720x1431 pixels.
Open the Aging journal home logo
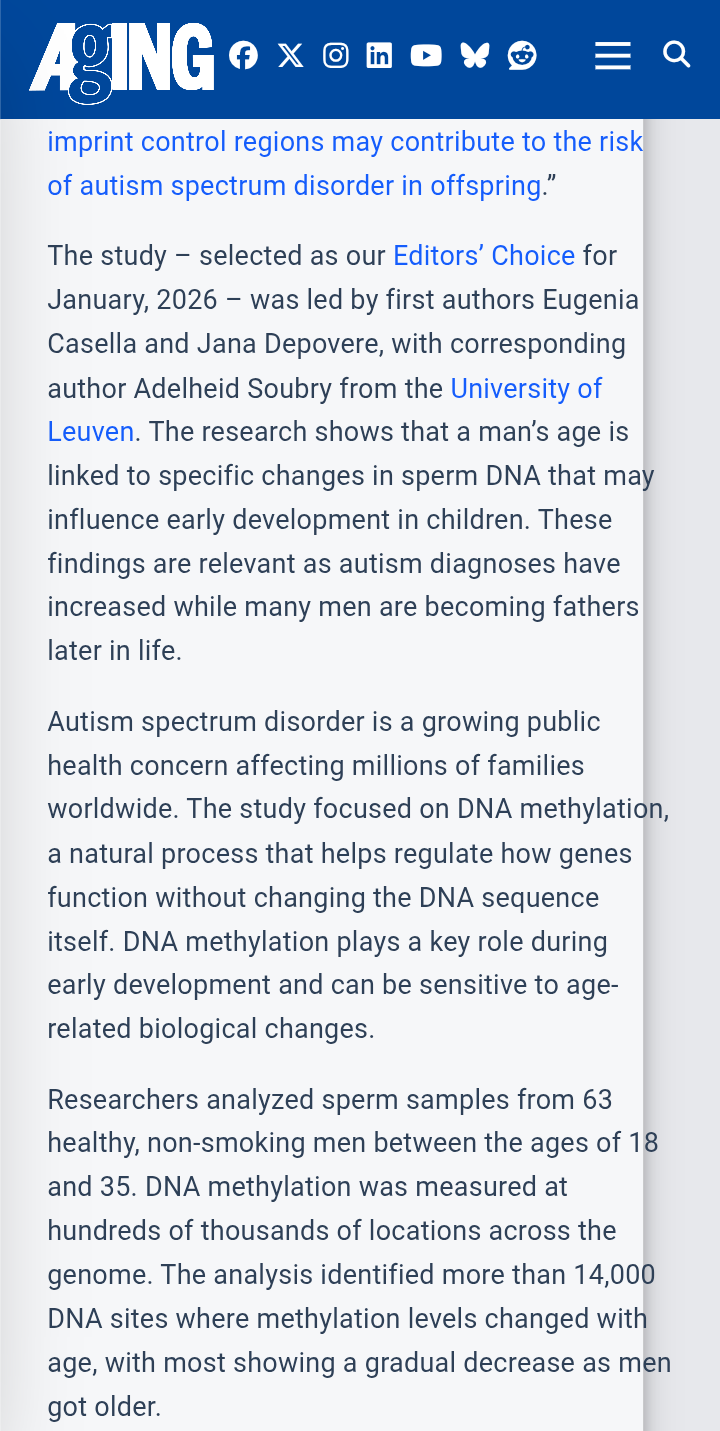[122, 62]
